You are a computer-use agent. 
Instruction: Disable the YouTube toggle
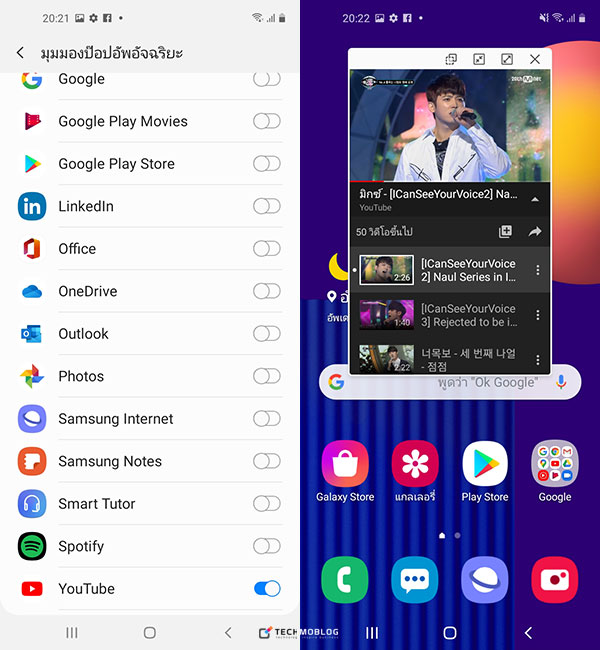tap(266, 589)
